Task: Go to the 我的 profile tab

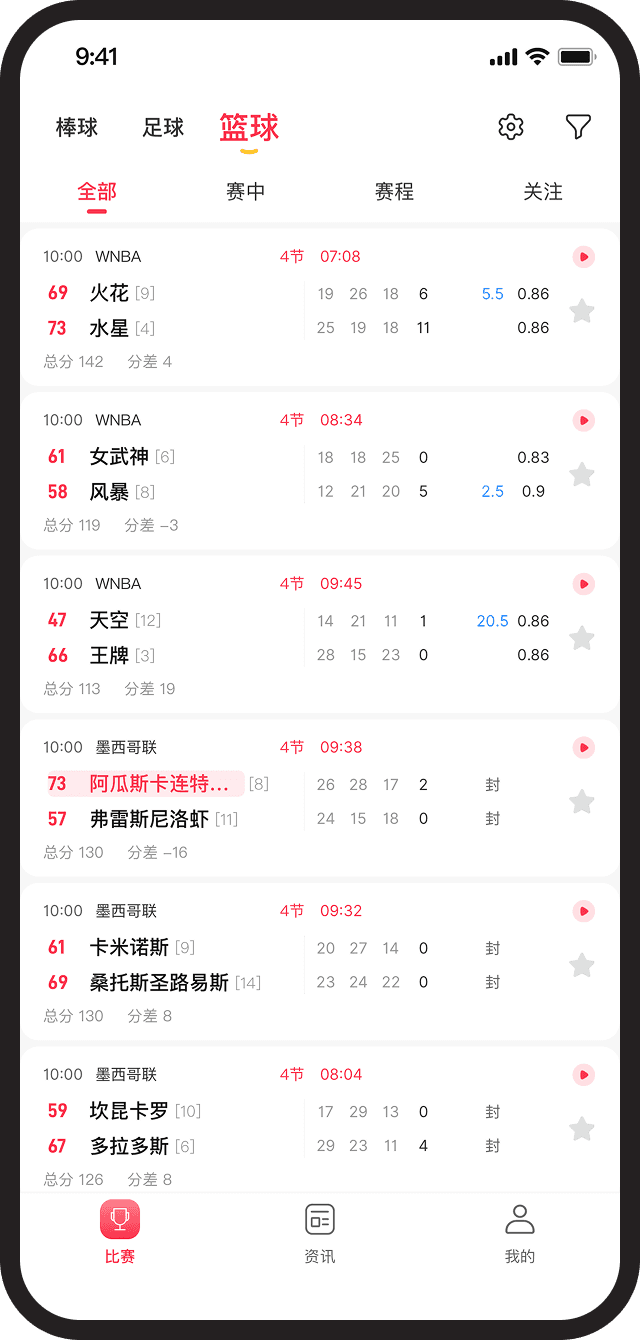Action: pos(520,1234)
